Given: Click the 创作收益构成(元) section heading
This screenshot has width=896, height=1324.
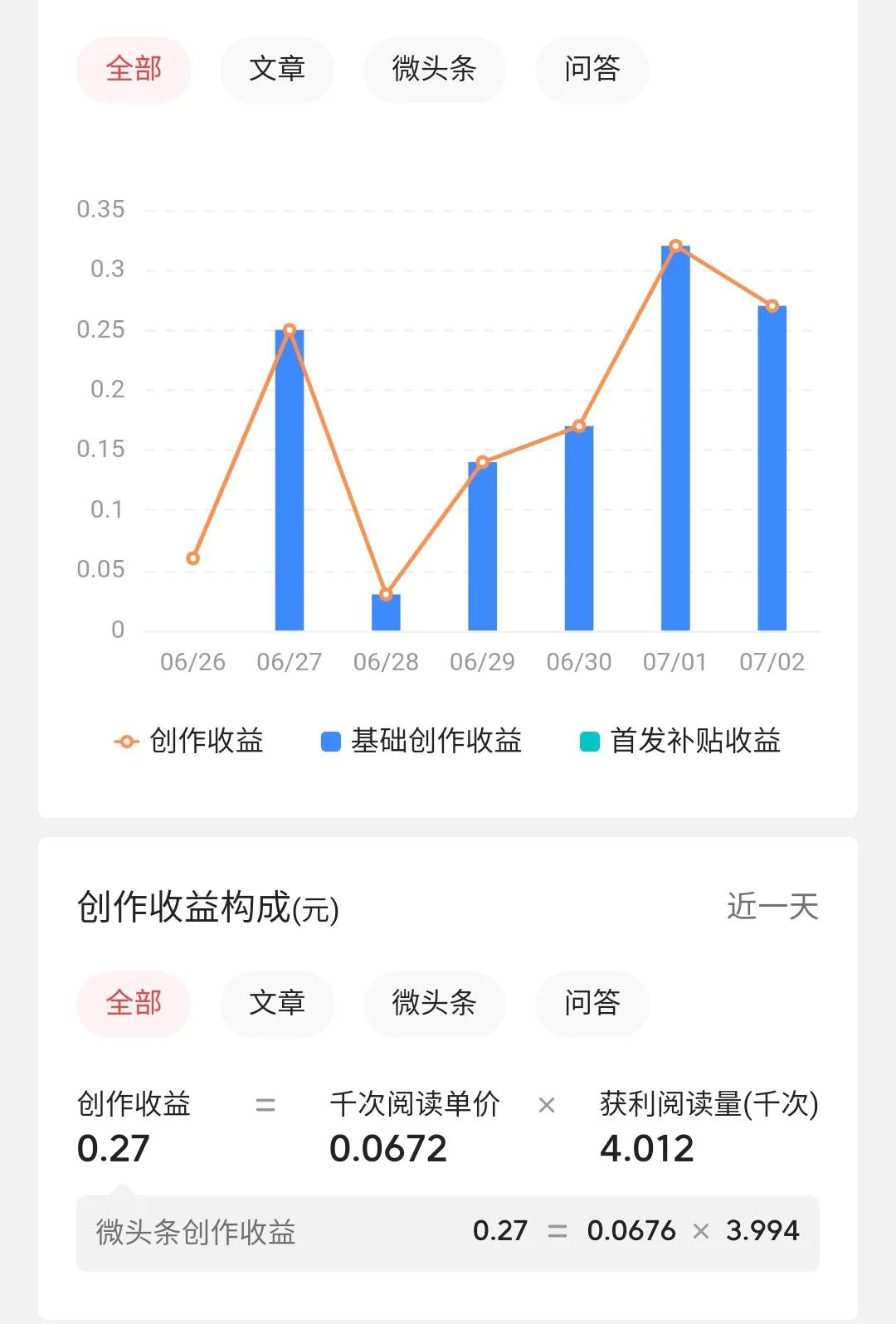Looking at the screenshot, I should [208, 908].
